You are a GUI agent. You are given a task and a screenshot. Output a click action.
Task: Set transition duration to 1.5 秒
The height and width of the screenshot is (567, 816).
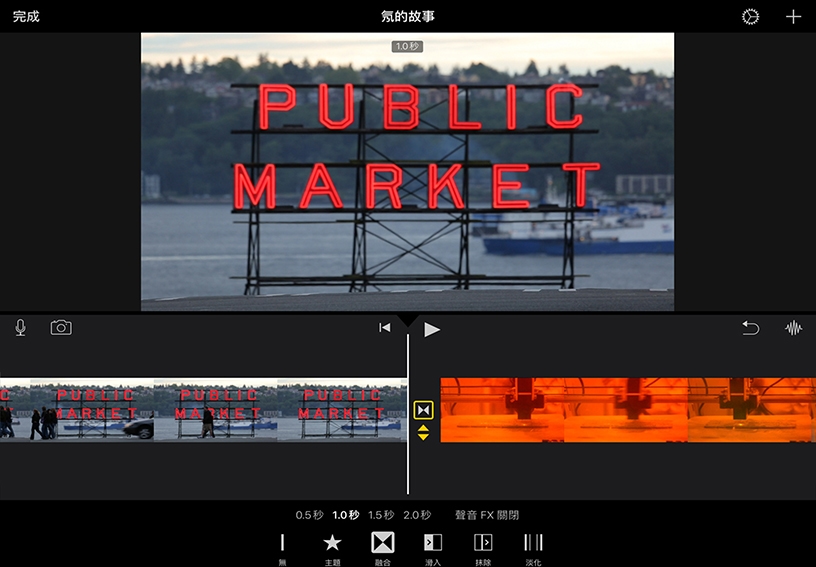pyautogui.click(x=381, y=515)
